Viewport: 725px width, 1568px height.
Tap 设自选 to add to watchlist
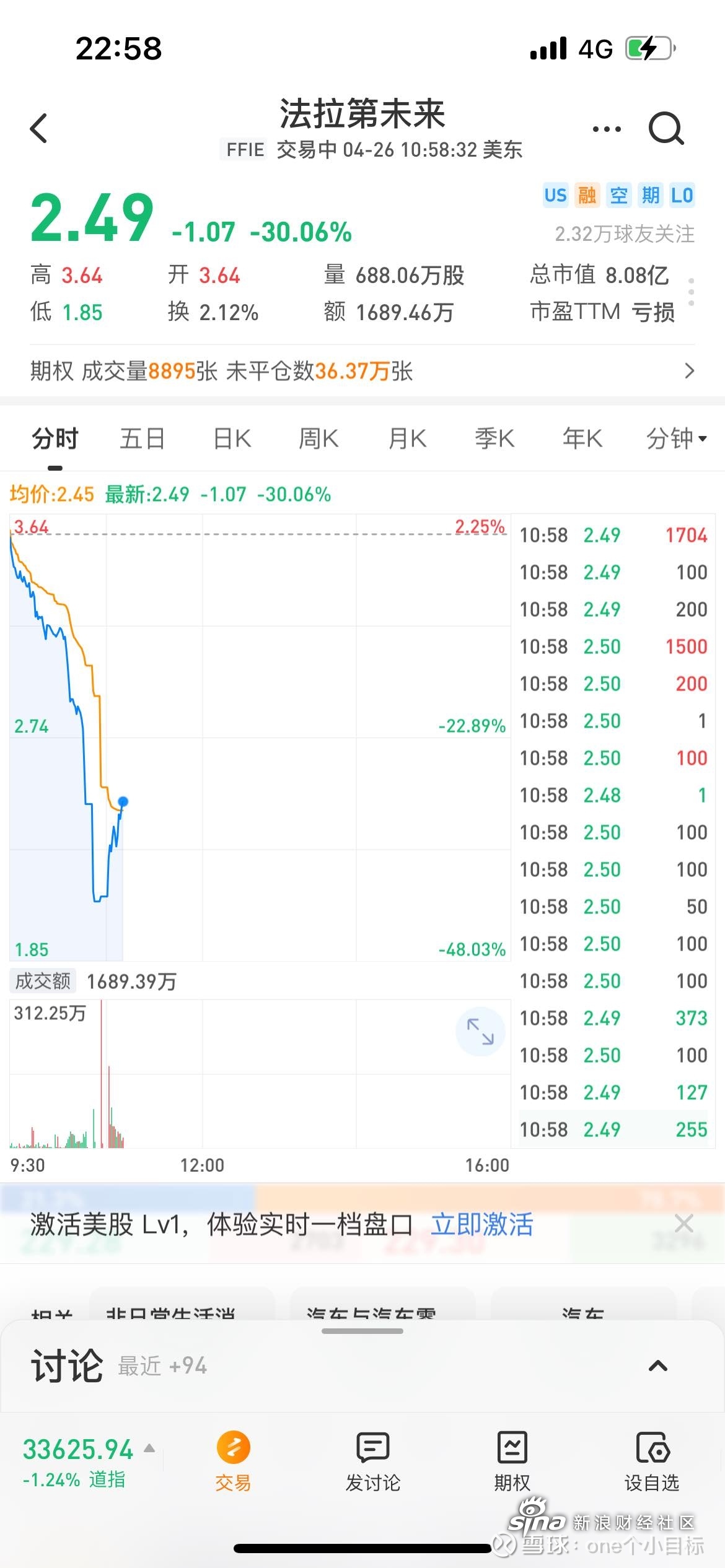(x=651, y=1461)
